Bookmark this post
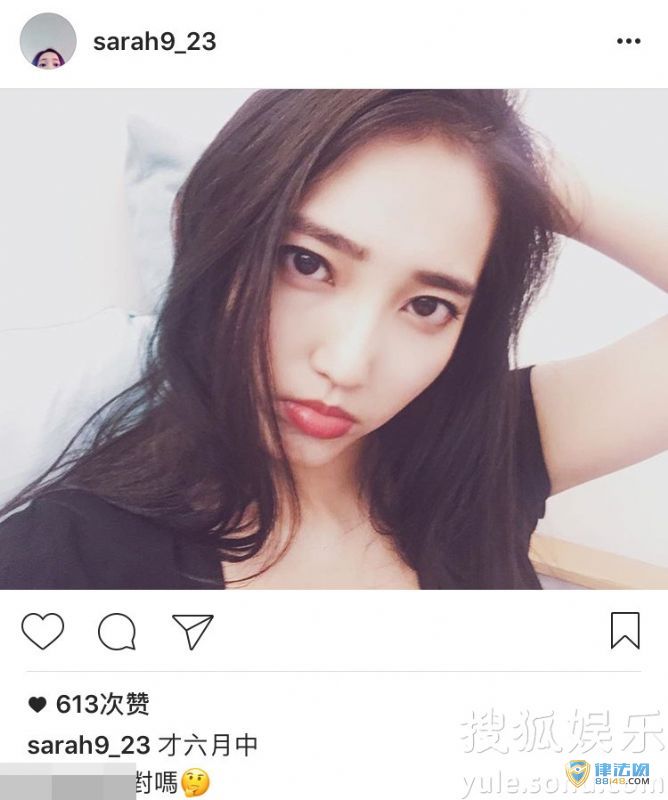The width and height of the screenshot is (668, 800). click(625, 630)
